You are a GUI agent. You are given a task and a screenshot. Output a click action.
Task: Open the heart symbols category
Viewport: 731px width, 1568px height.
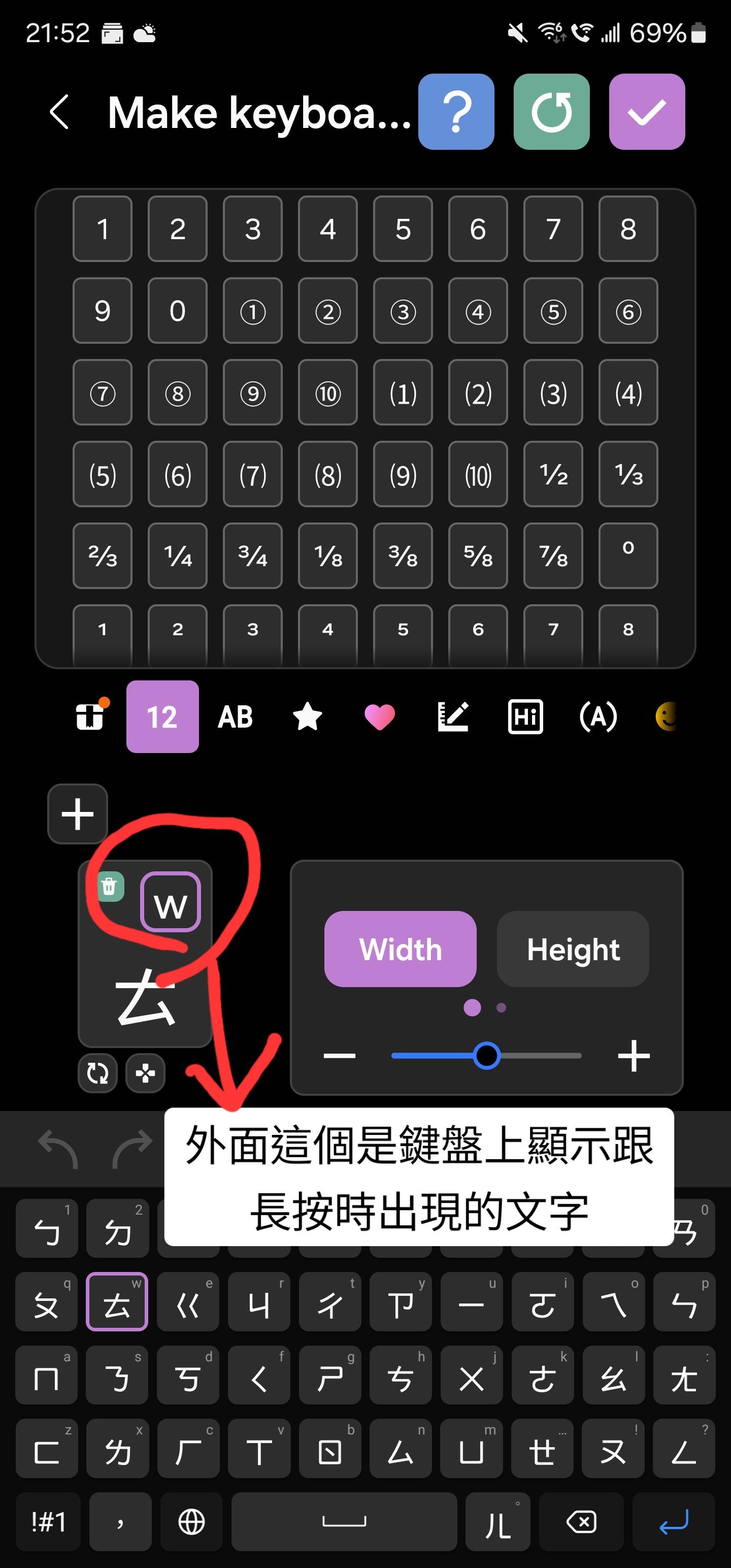tap(380, 716)
